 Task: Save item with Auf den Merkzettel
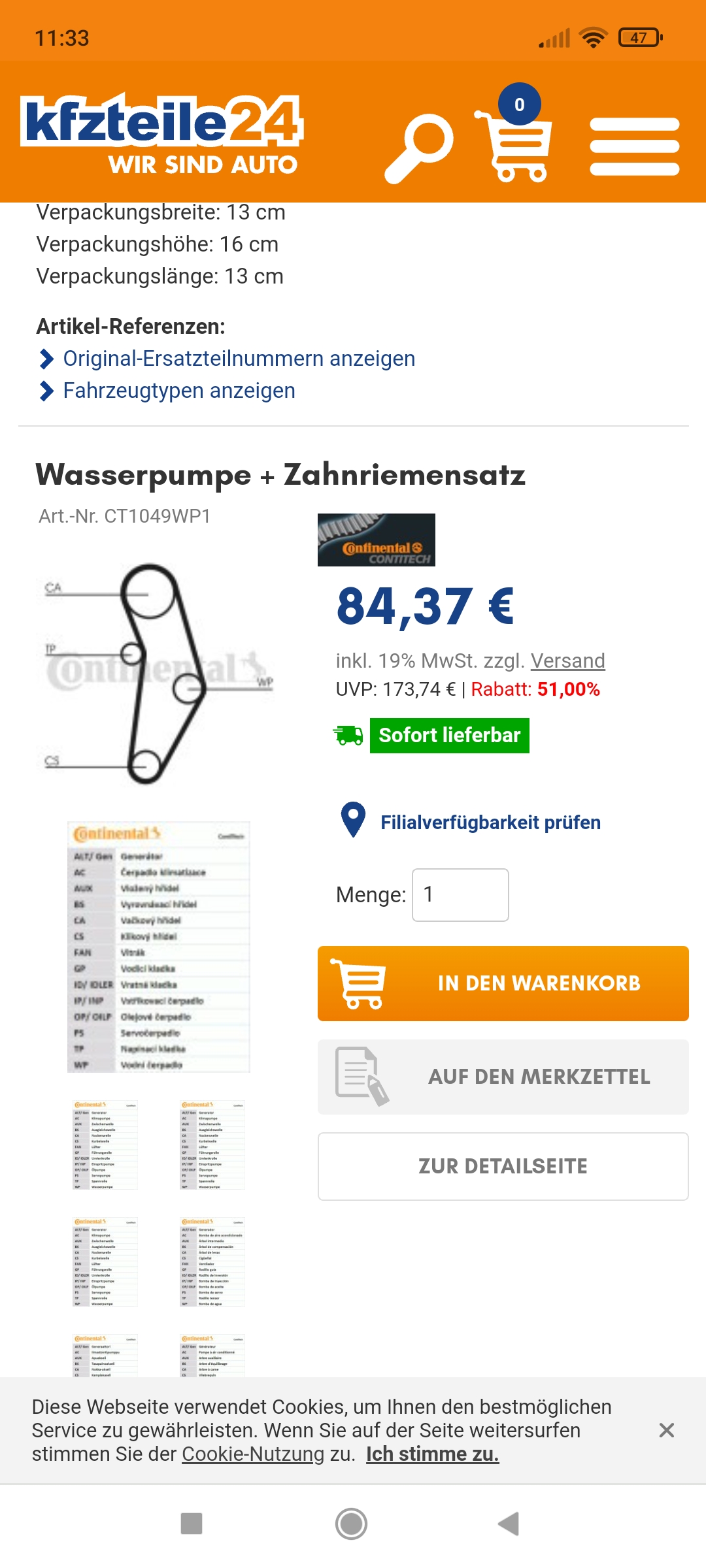[503, 1077]
